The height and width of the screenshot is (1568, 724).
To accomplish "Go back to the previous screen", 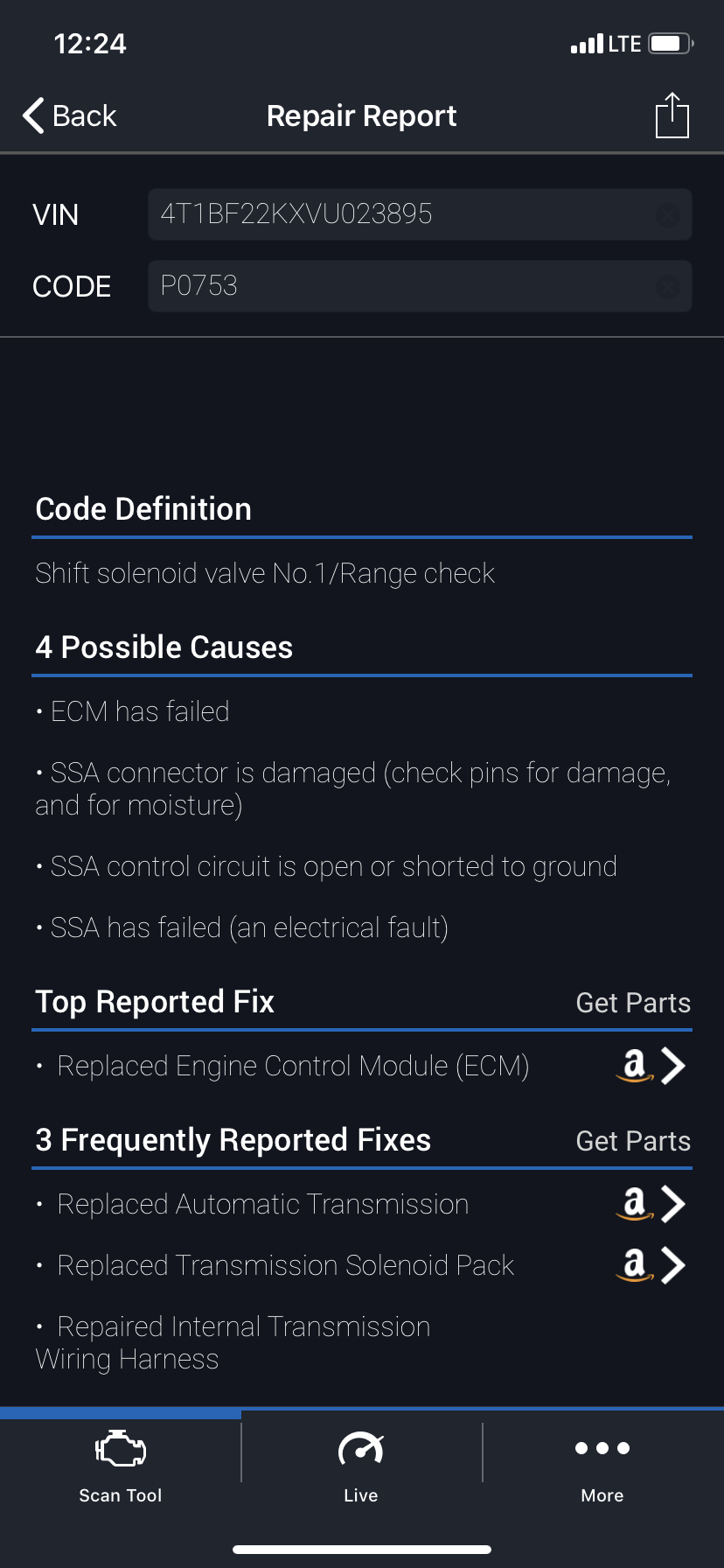I will 70,115.
